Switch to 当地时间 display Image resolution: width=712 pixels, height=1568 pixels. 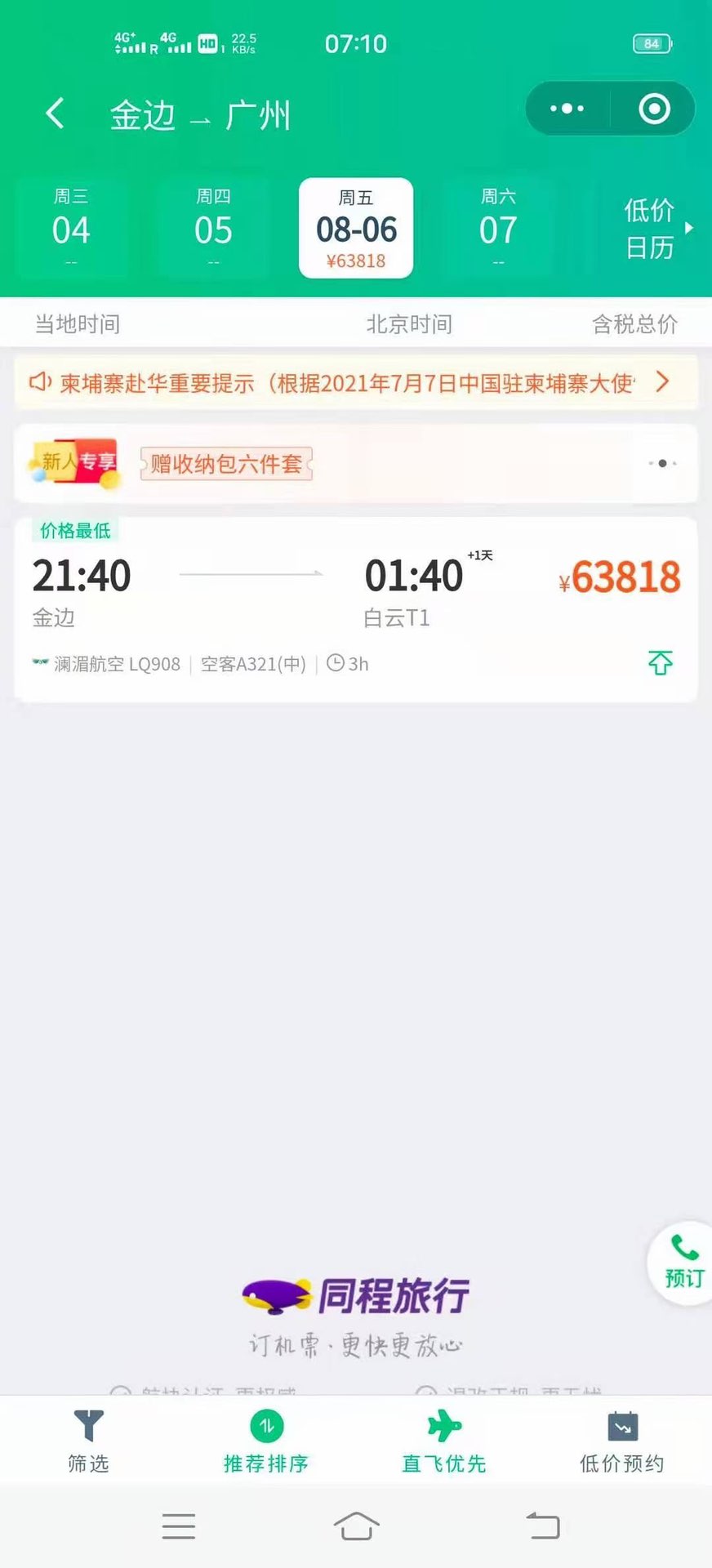(77, 324)
